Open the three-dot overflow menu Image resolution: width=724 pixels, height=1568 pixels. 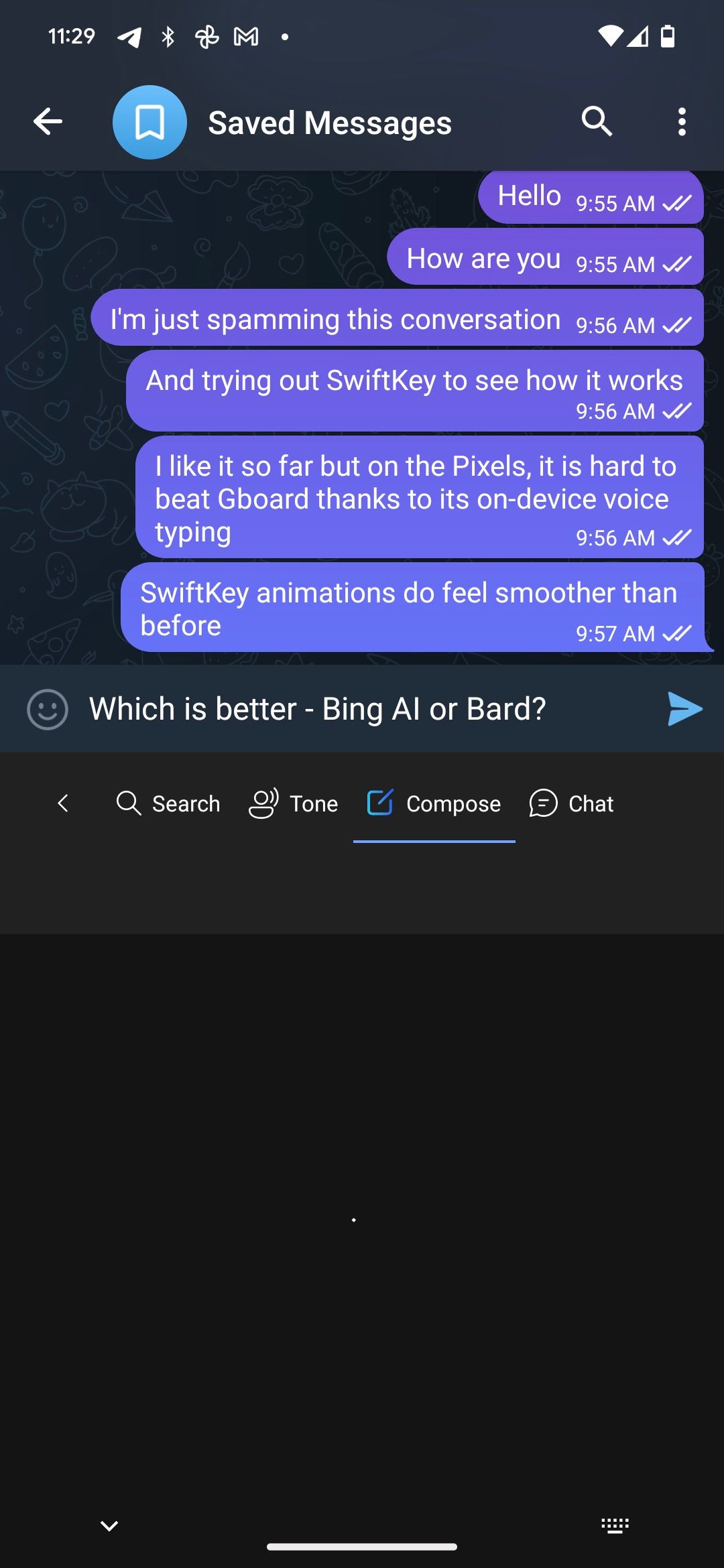pyautogui.click(x=682, y=121)
